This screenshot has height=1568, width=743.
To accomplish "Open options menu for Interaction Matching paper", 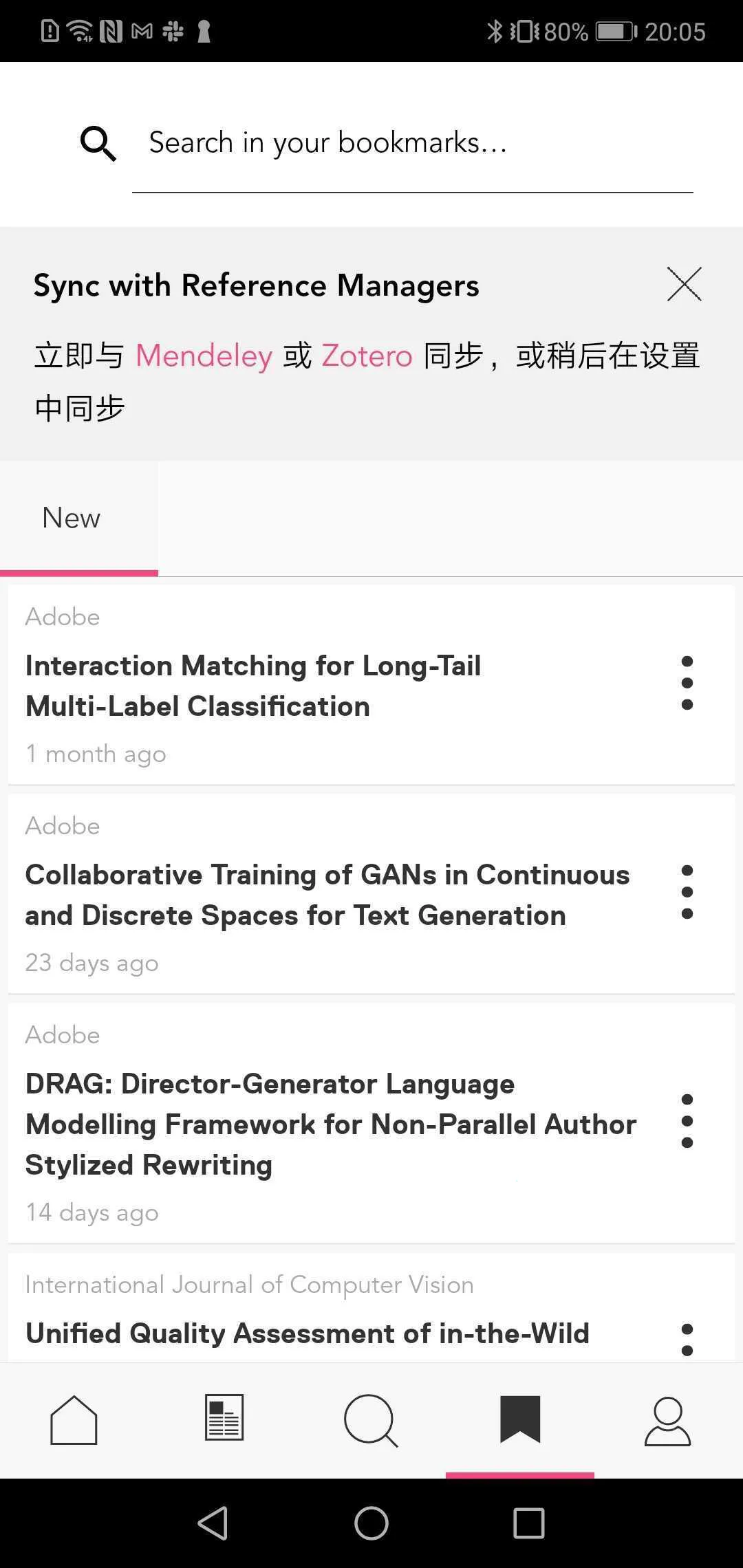I will pyautogui.click(x=687, y=684).
